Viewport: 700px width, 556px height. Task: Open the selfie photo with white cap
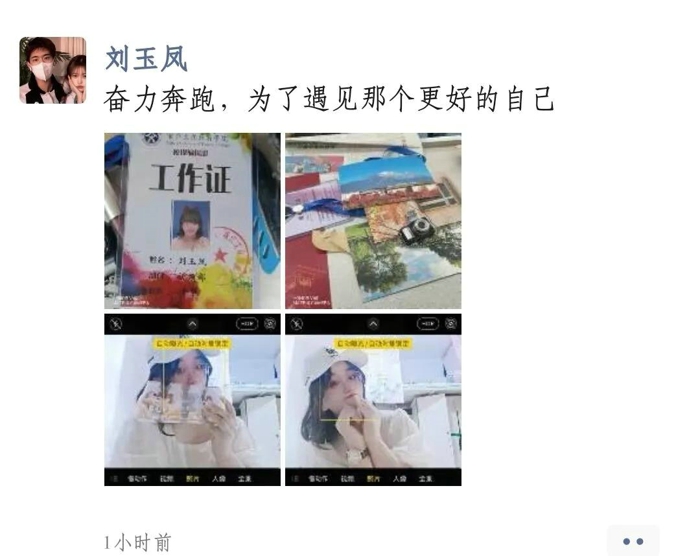pyautogui.click(x=373, y=399)
